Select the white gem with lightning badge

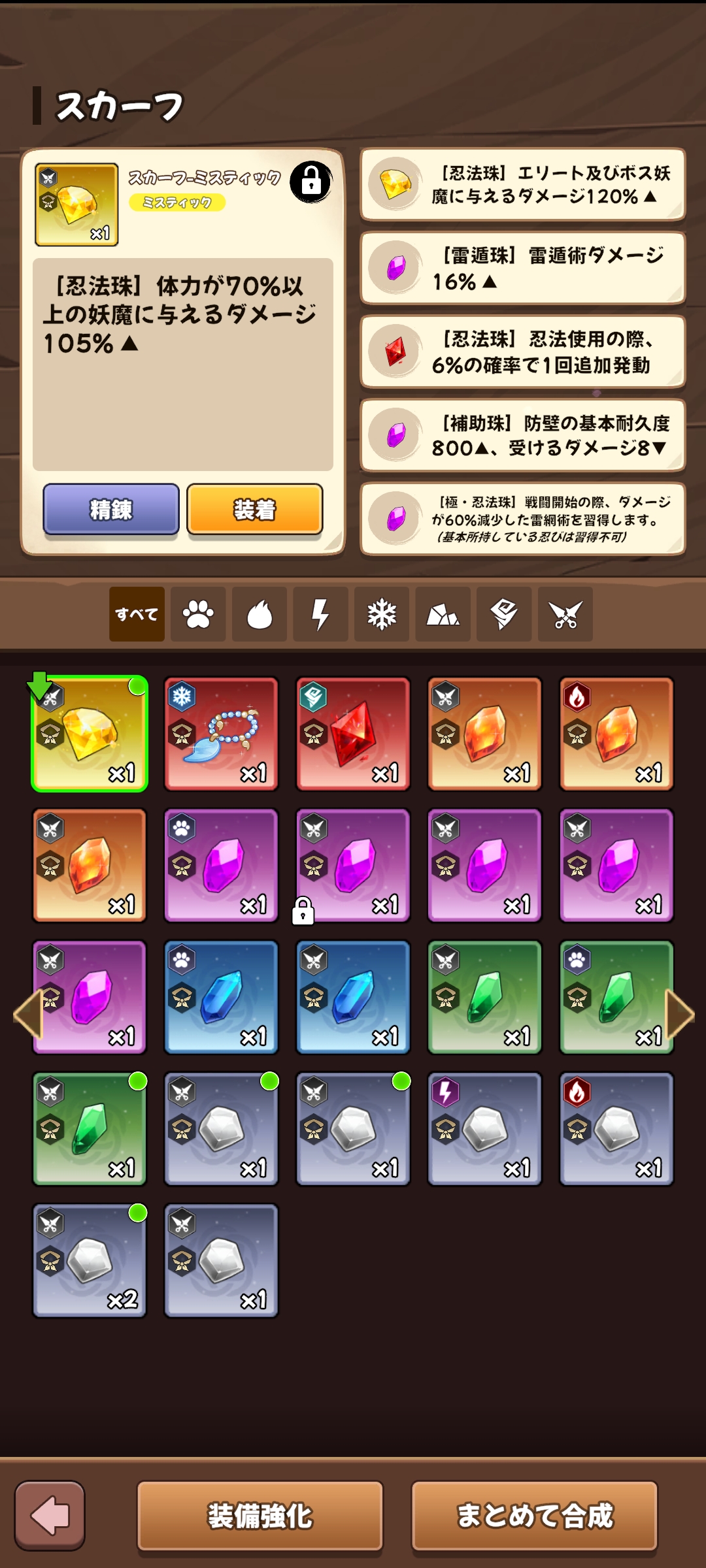pyautogui.click(x=484, y=1128)
